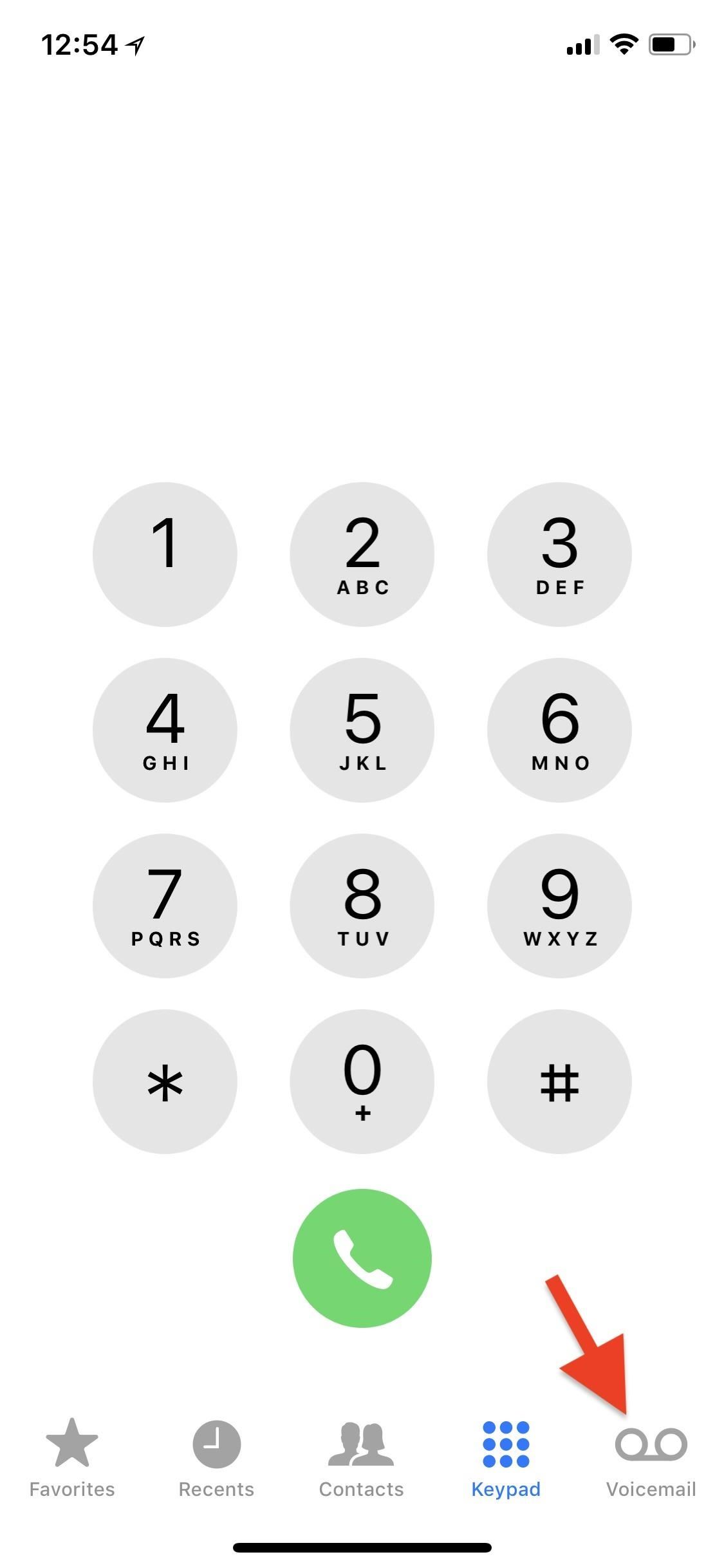Tap the Wi-Fi status icon

(x=622, y=44)
